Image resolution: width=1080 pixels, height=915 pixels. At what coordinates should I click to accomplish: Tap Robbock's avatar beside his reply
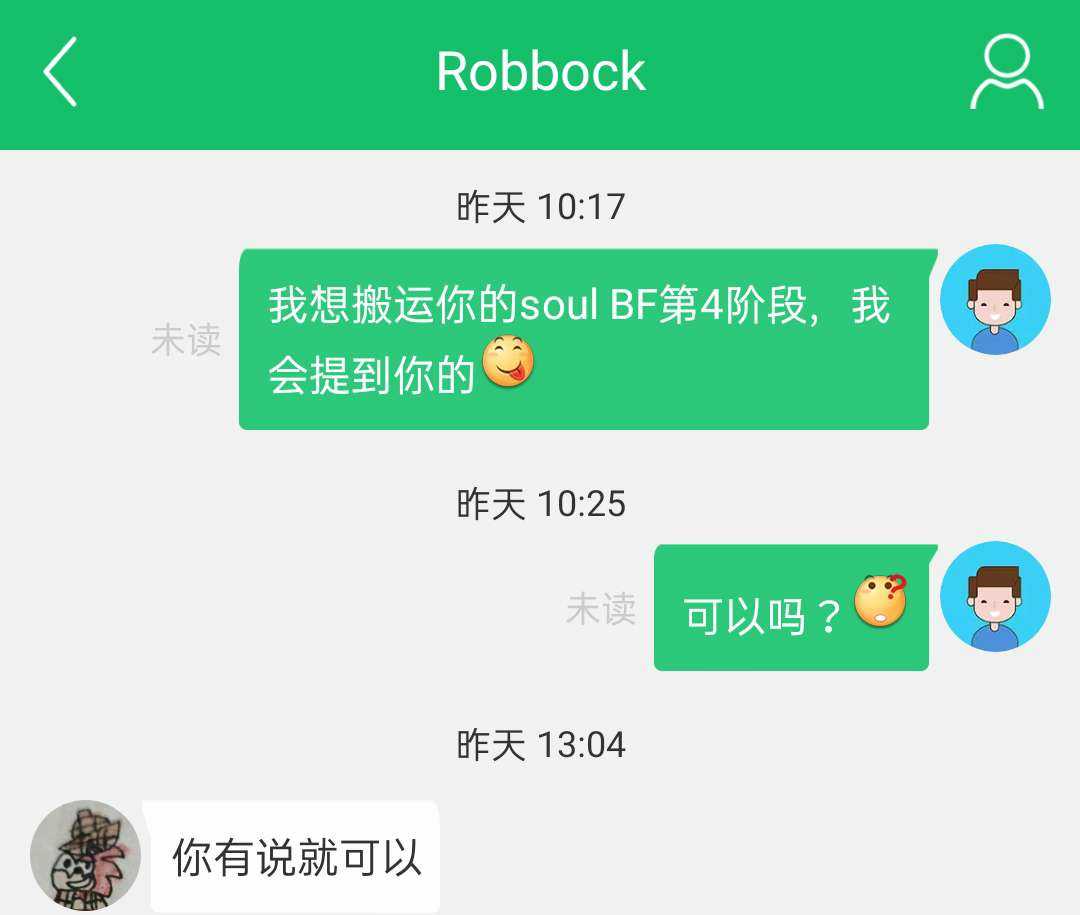85,855
